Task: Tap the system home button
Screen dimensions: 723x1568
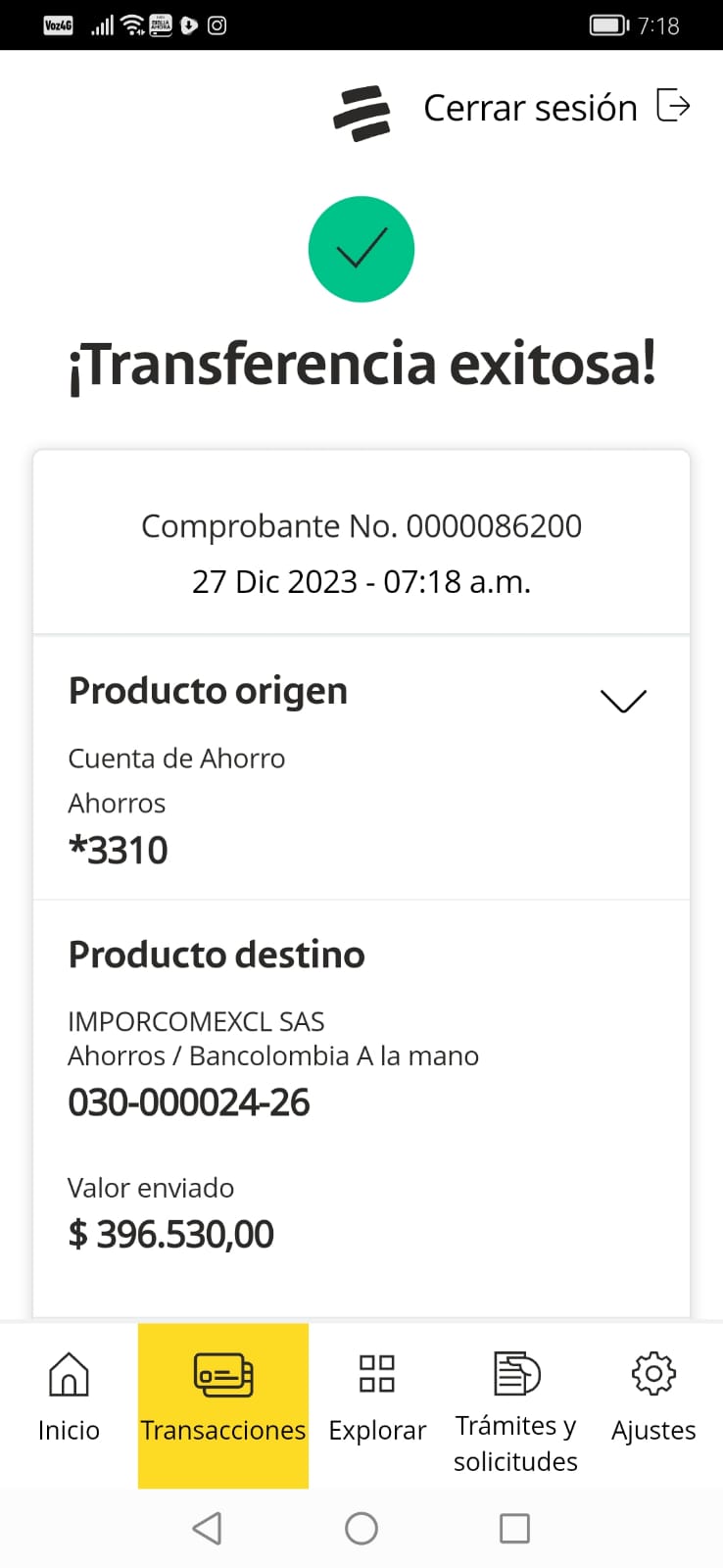Action: (x=361, y=1528)
